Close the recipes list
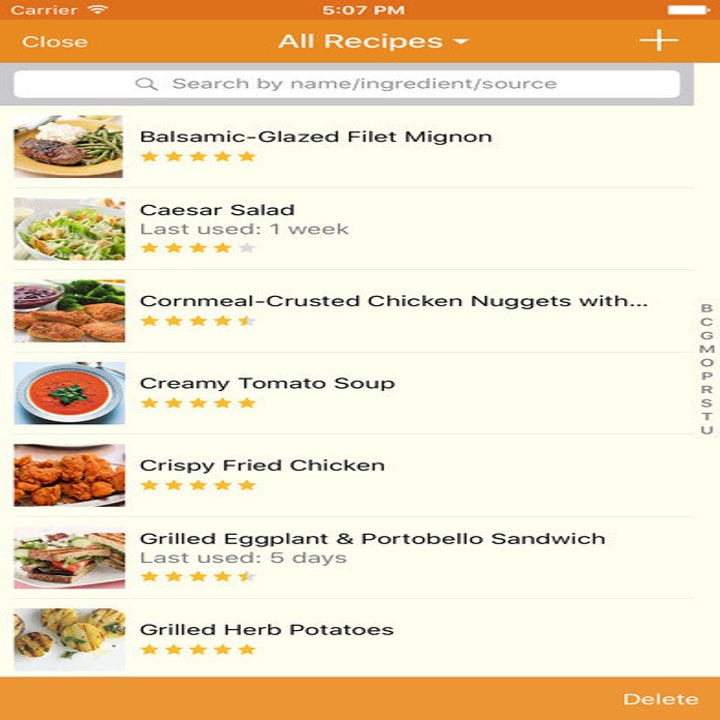 coord(55,42)
